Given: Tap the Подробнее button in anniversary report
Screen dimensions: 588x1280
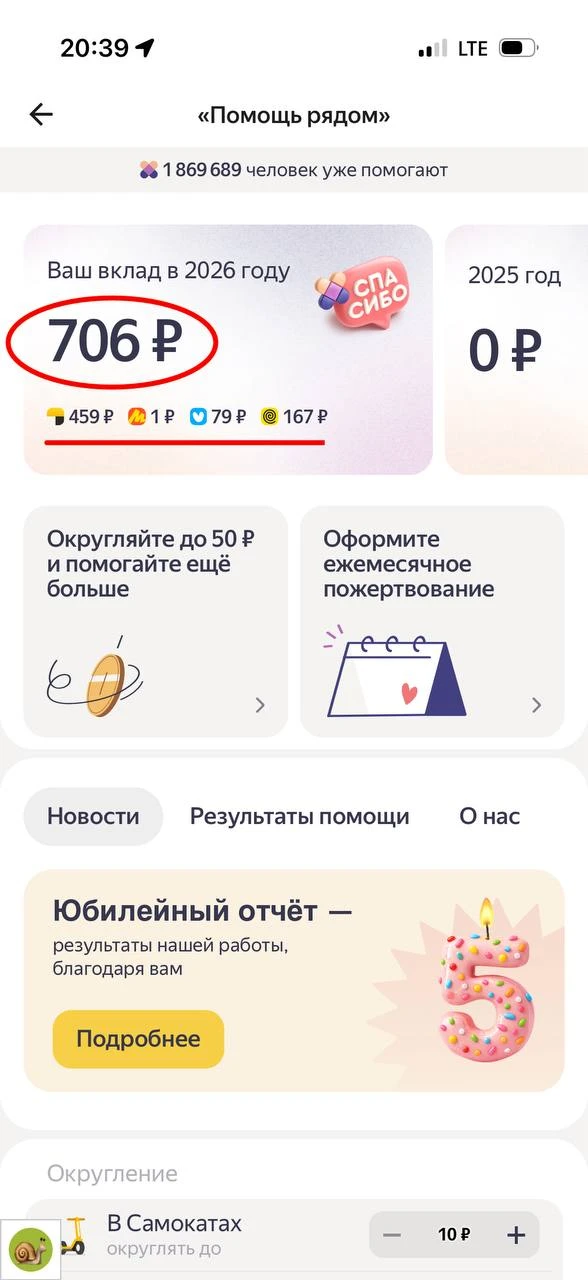Looking at the screenshot, I should pyautogui.click(x=138, y=1039).
